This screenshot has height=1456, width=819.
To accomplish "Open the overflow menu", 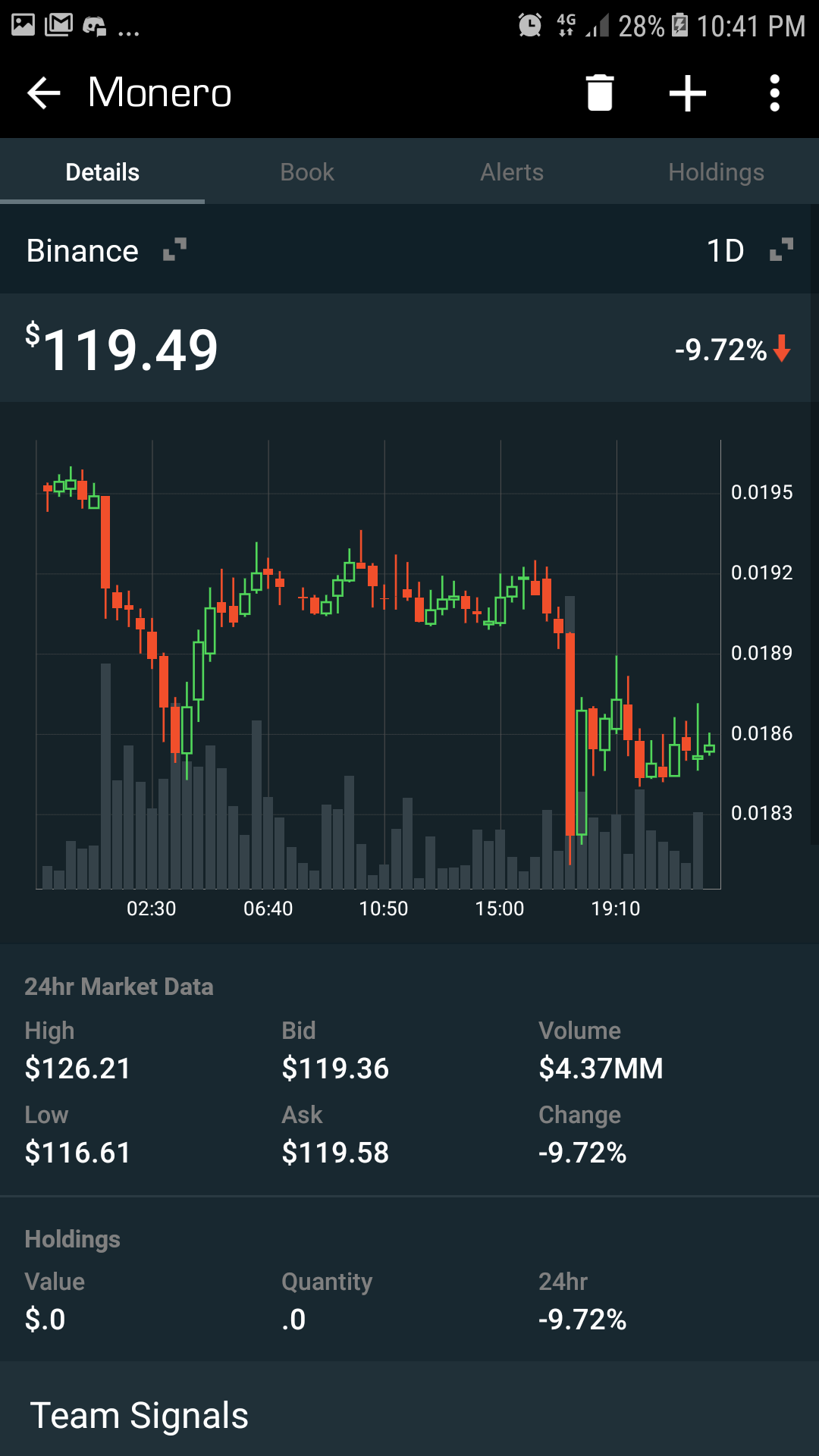I will point(774,93).
